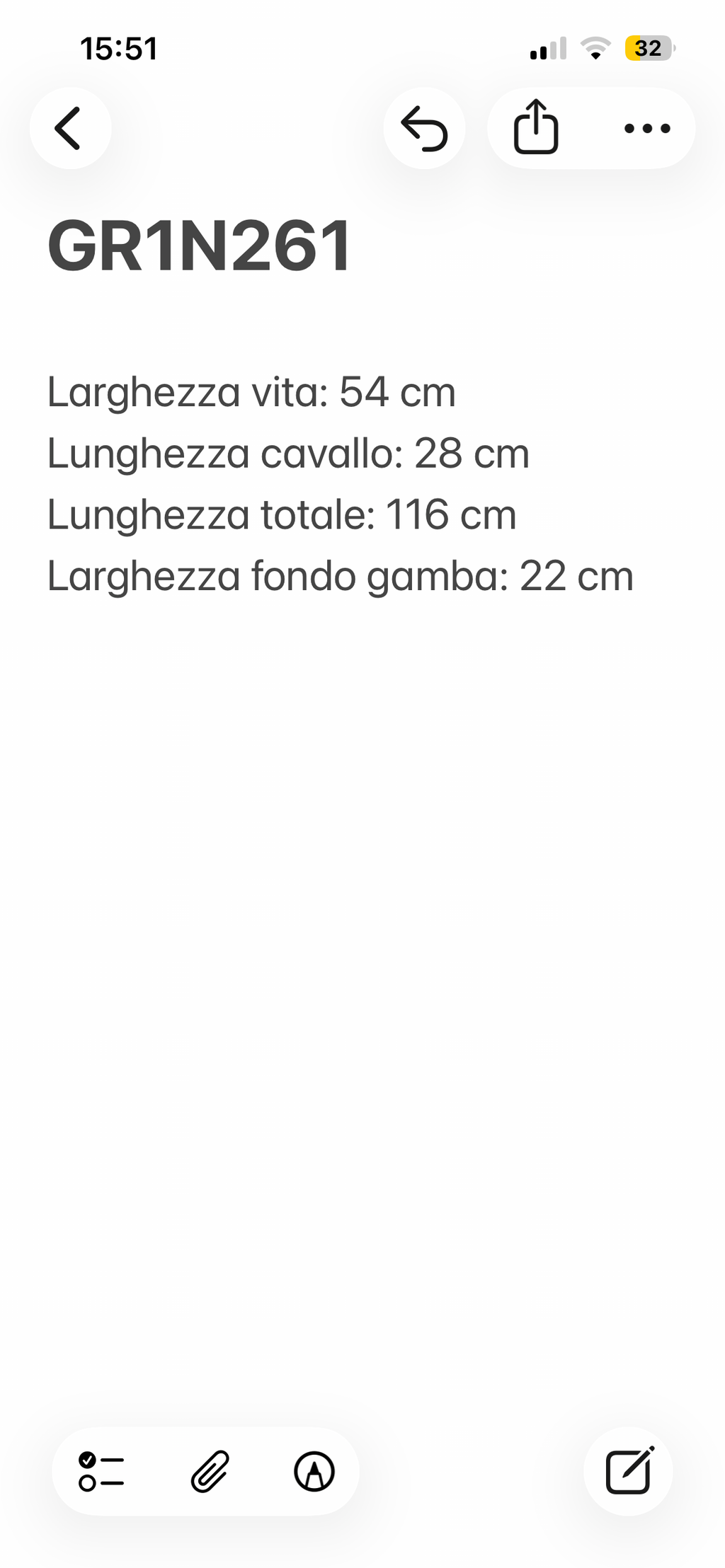Create a new note
725x1568 pixels.
[629, 1471]
